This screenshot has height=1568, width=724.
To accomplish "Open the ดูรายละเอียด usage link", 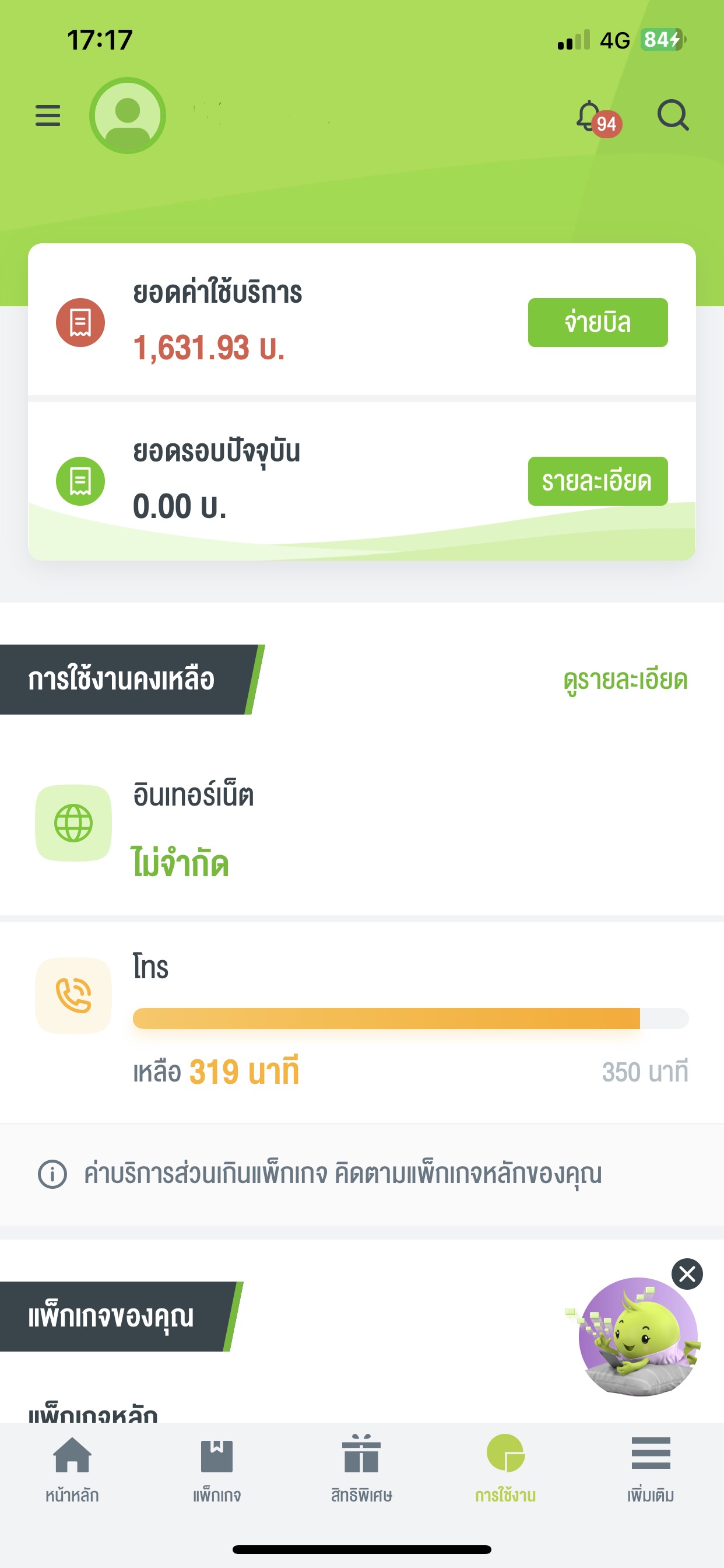I will tap(625, 680).
